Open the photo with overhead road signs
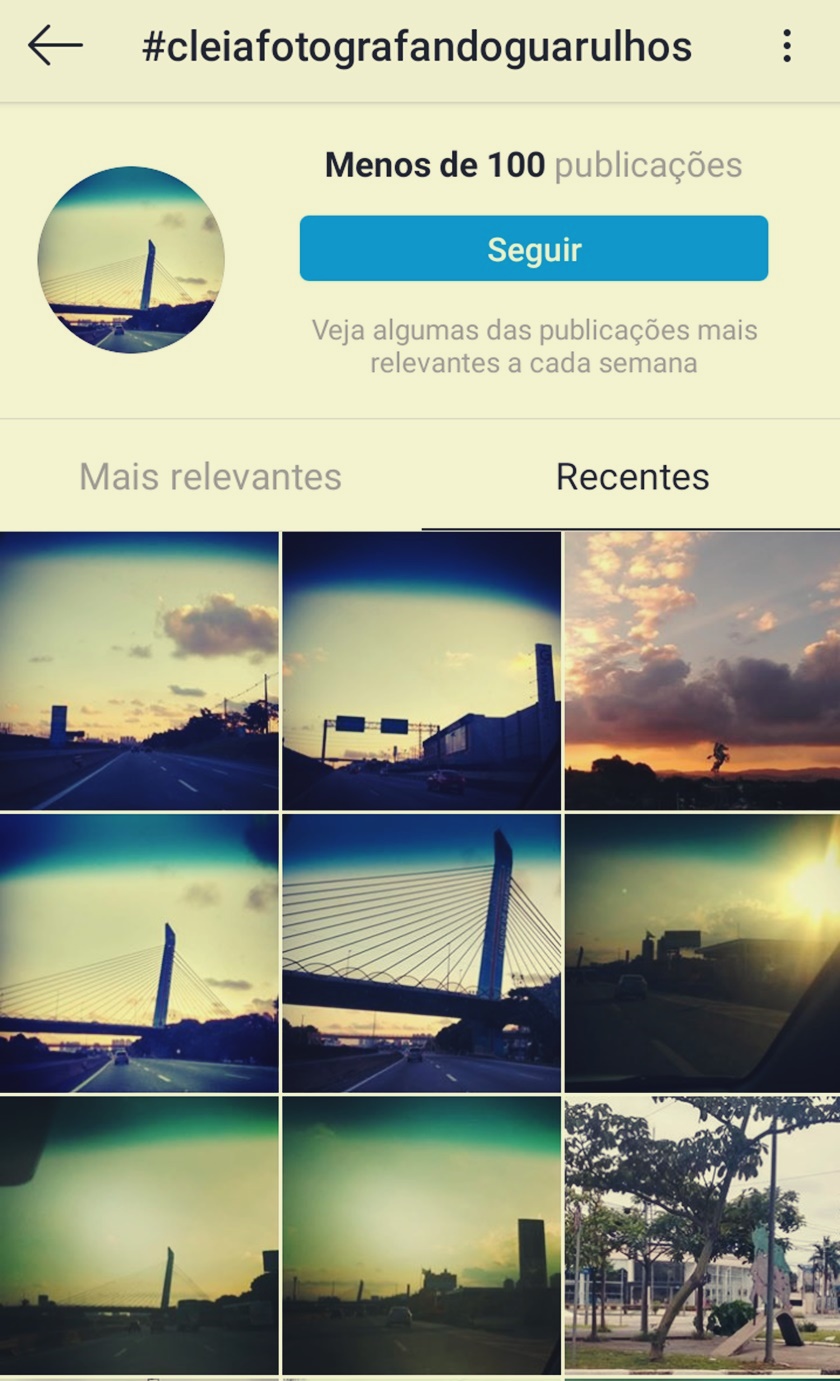 pyautogui.click(x=421, y=670)
